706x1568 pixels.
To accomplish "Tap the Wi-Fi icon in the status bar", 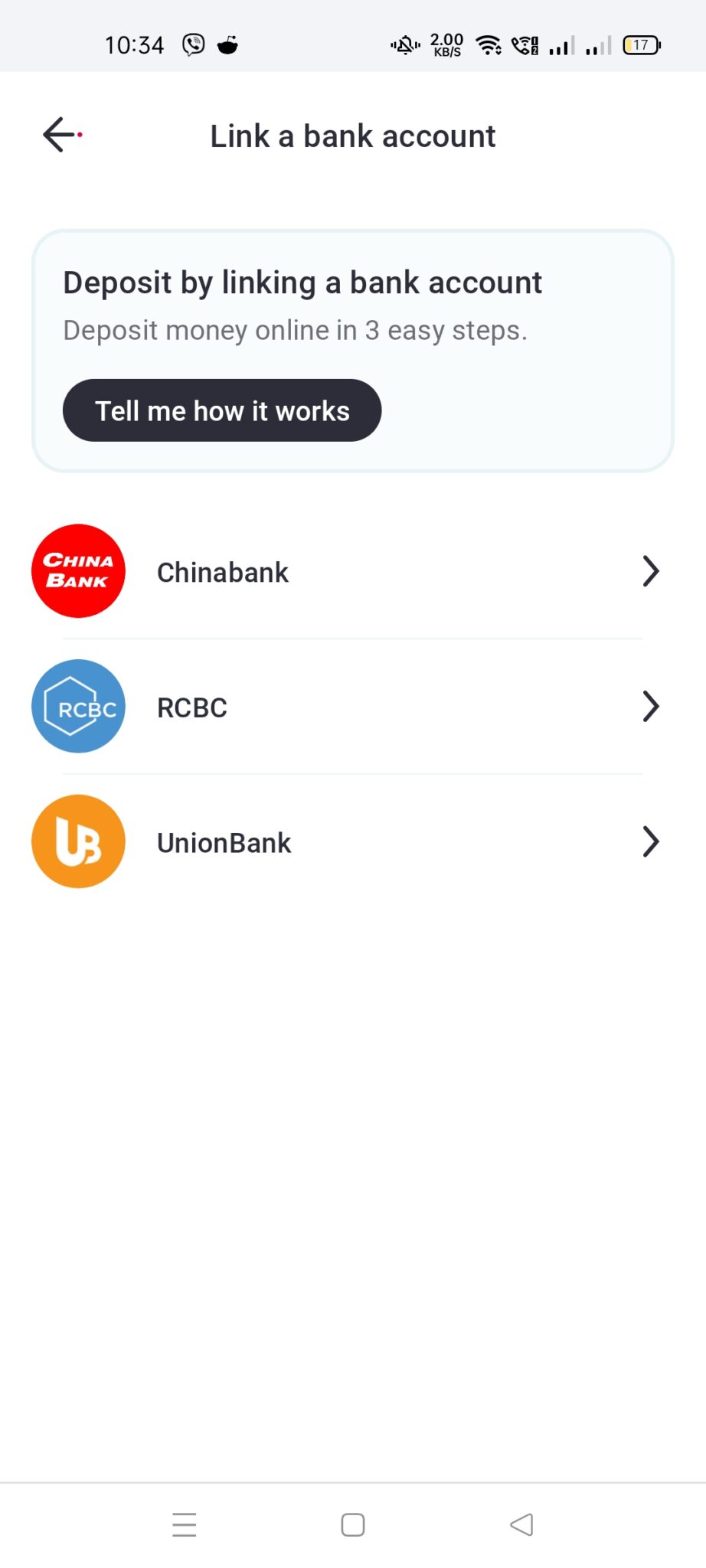I will click(x=488, y=44).
